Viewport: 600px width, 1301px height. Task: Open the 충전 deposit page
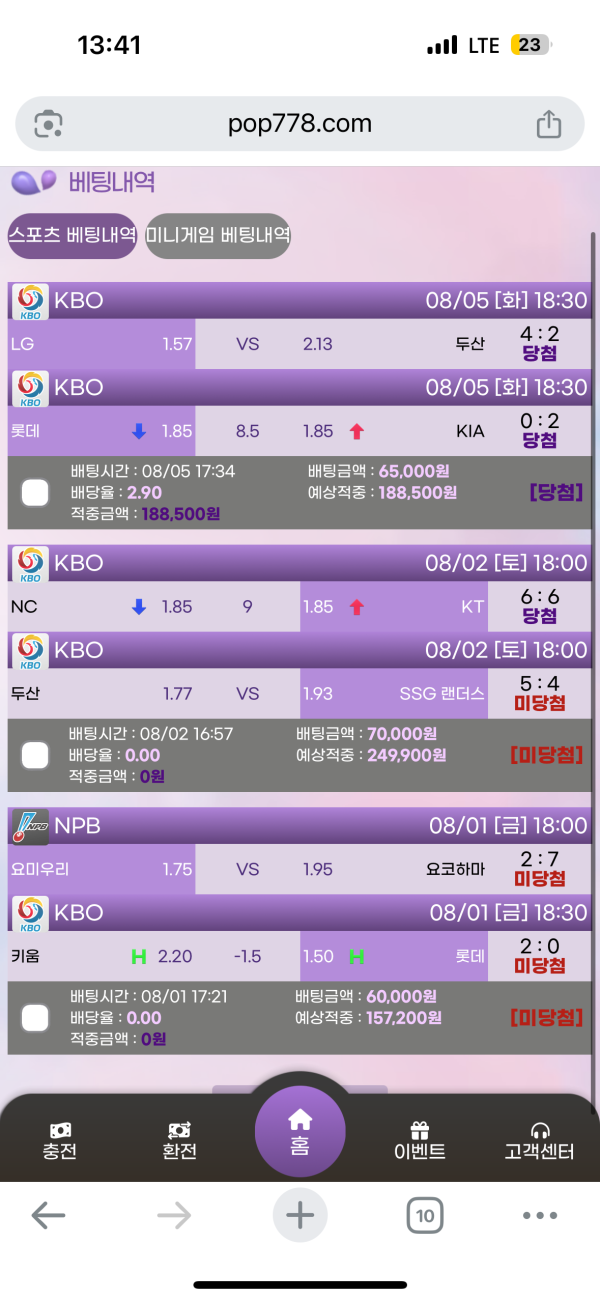click(x=60, y=1140)
